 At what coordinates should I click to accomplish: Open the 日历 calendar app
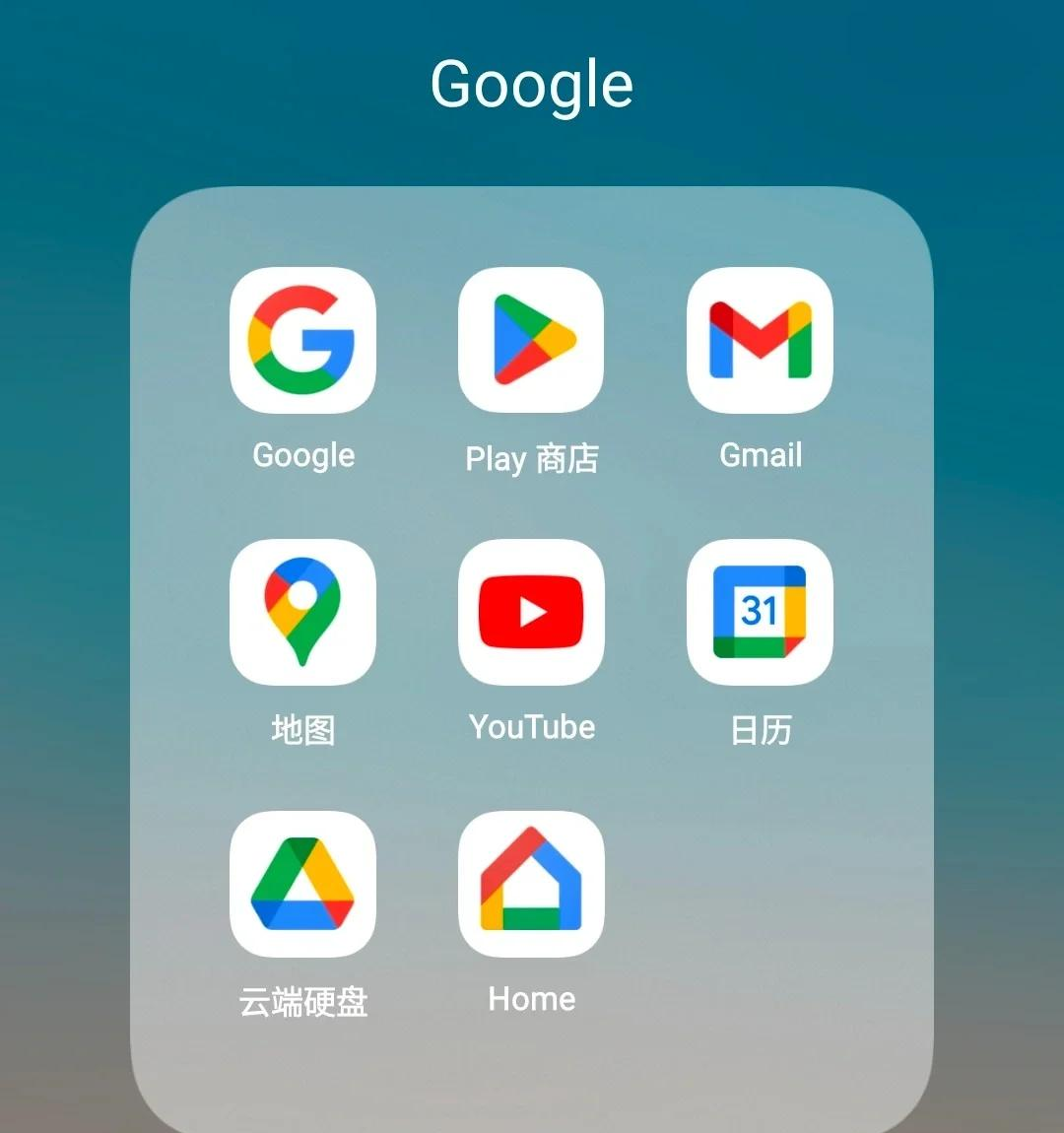tap(760, 612)
